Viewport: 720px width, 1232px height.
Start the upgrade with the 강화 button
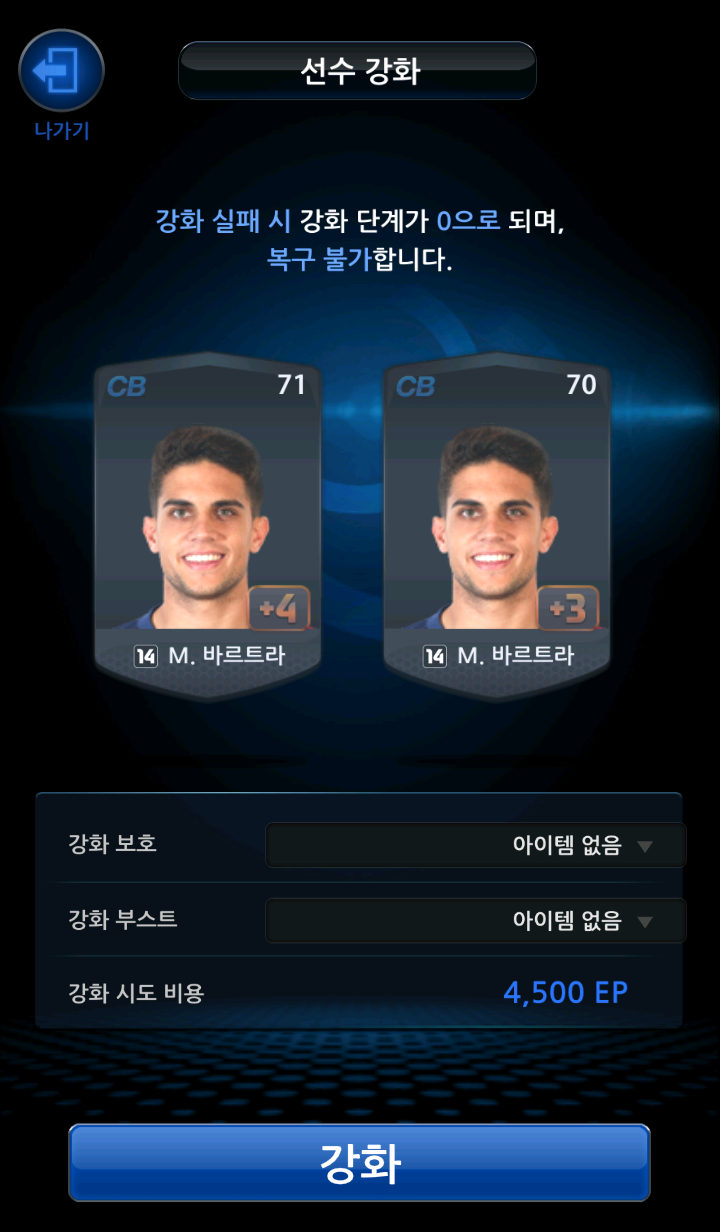359,1162
